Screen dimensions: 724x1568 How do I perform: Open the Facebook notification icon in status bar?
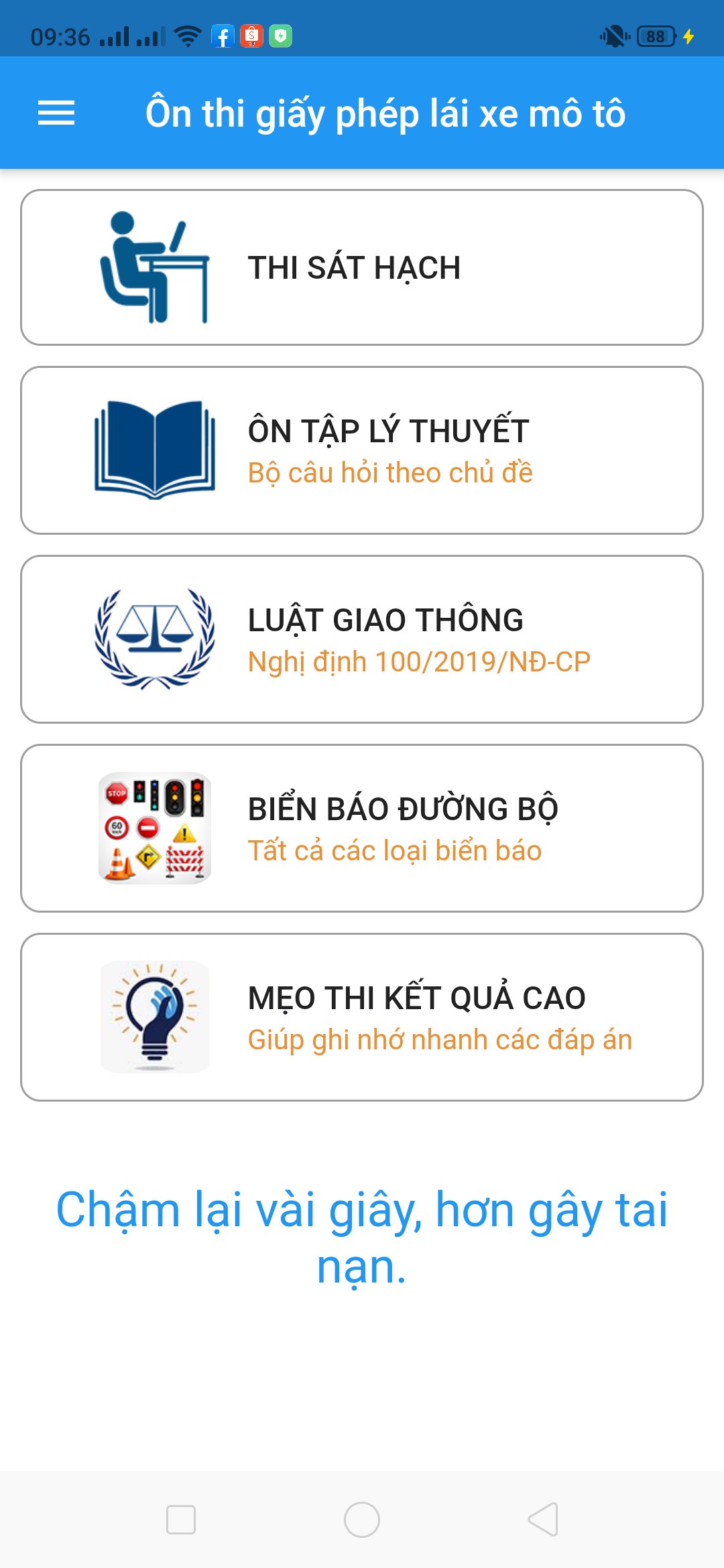pos(223,38)
